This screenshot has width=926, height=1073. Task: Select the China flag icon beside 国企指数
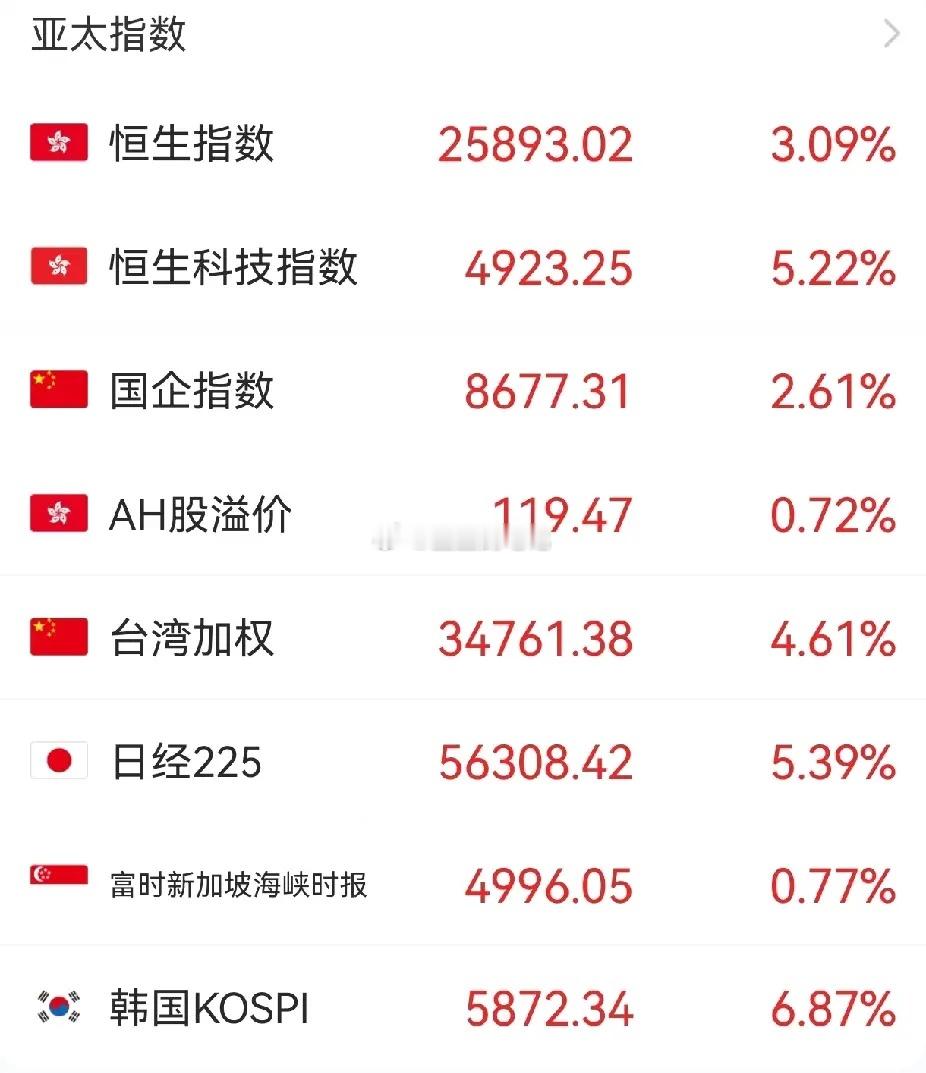click(x=58, y=391)
